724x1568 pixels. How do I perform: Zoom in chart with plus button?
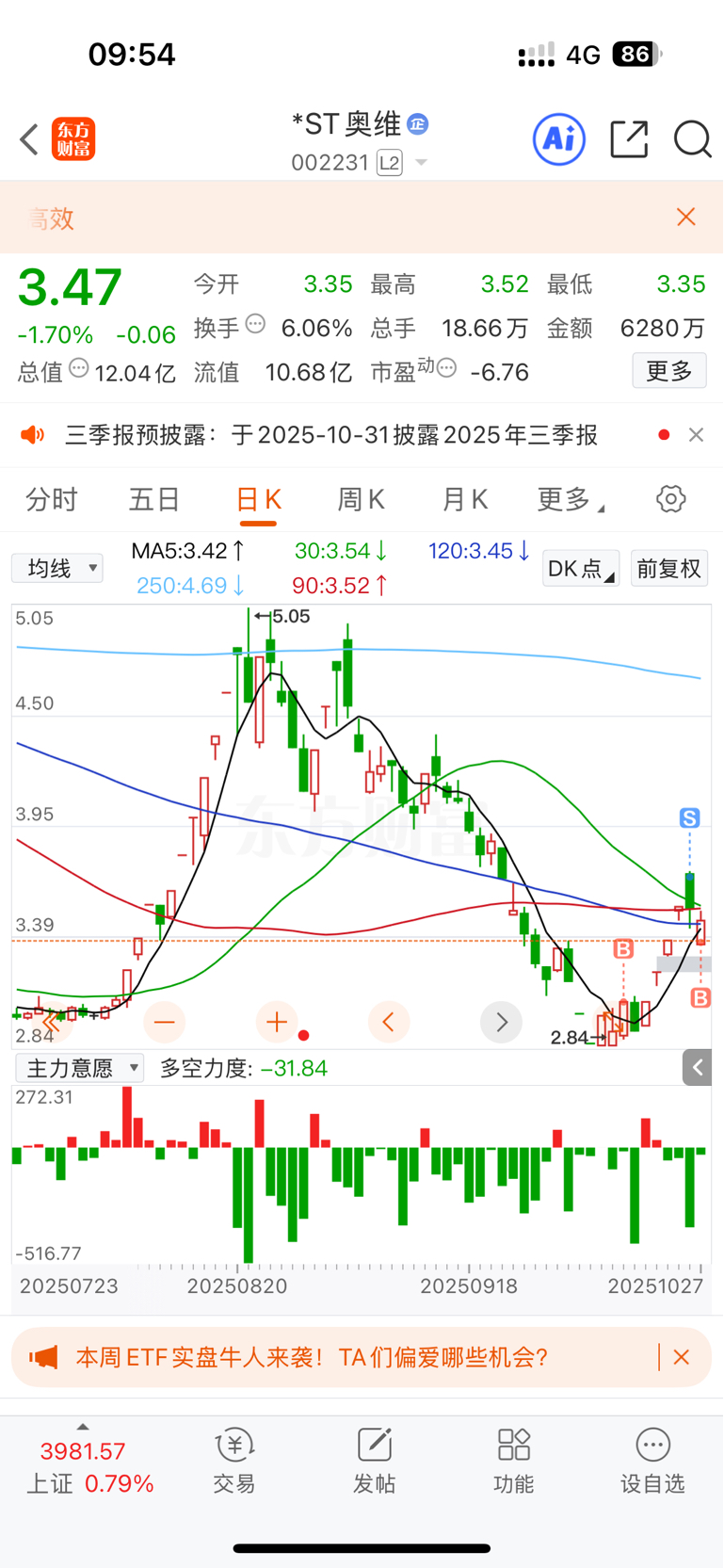point(277,1022)
